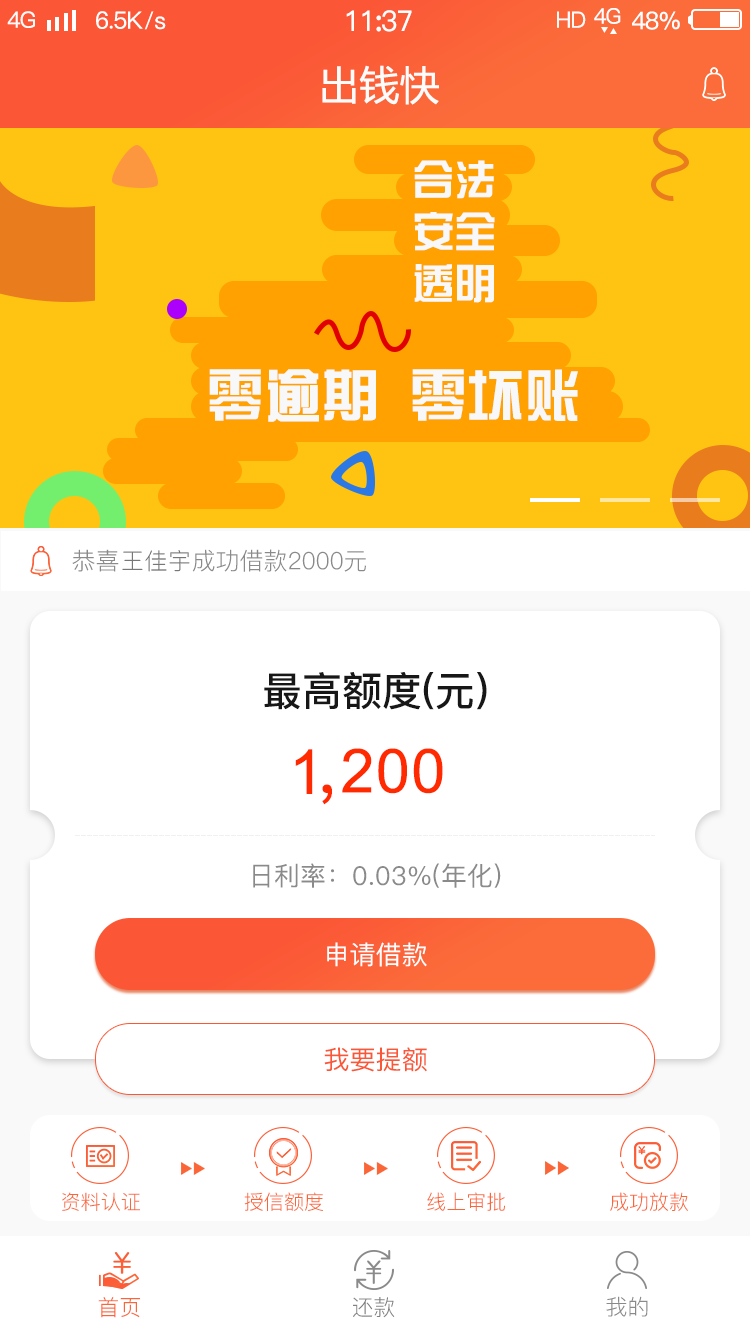This screenshot has width=750, height=1334.
Task: Switch to the 我的 tab
Action: (627, 1285)
